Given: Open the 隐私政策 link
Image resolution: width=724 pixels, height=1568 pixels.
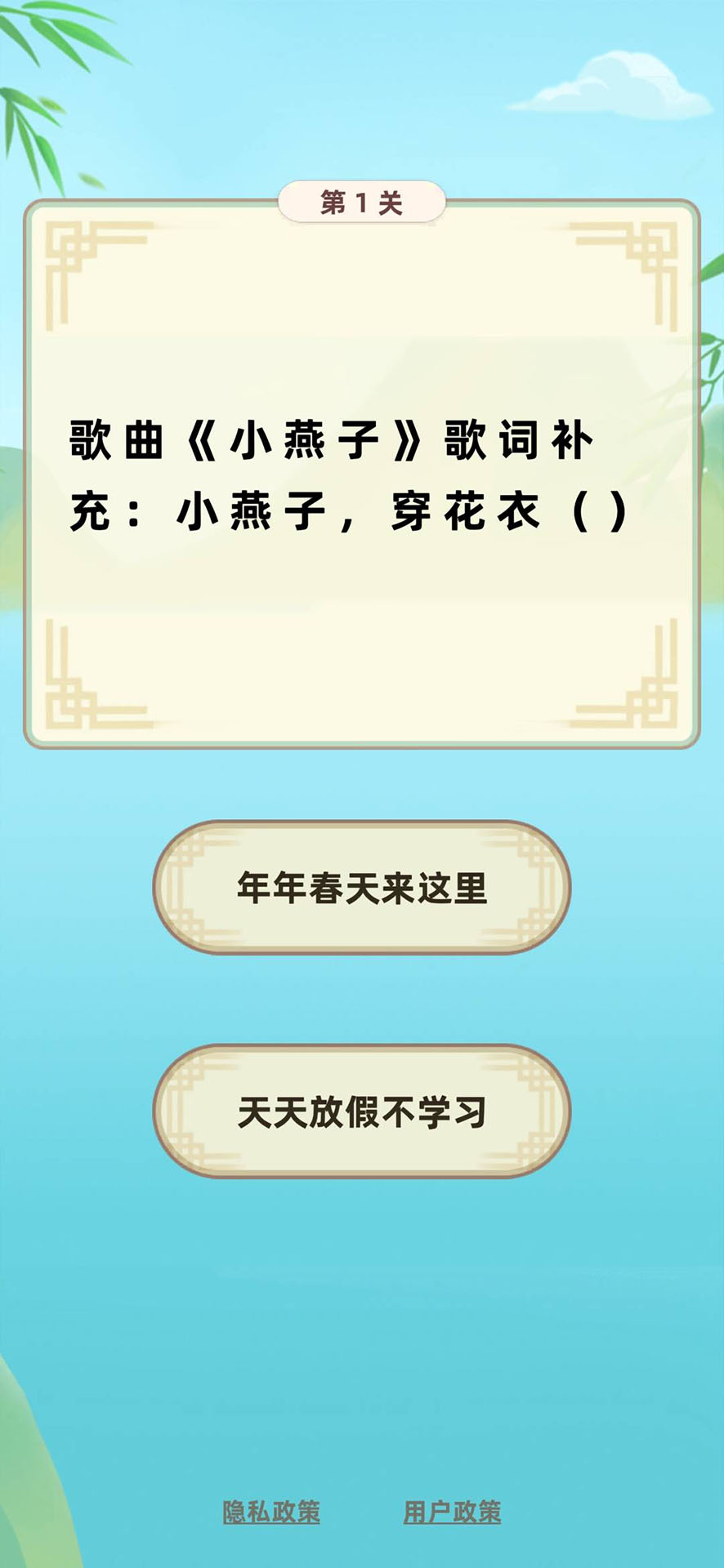Looking at the screenshot, I should (271, 1512).
